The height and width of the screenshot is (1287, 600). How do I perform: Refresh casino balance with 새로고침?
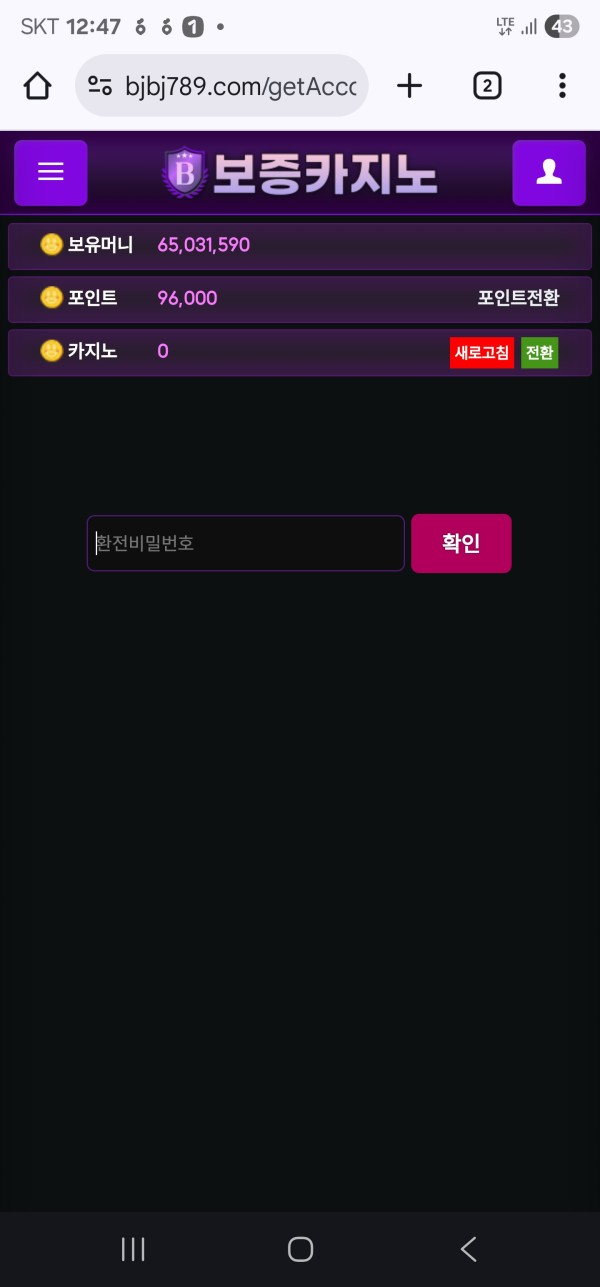(x=481, y=352)
